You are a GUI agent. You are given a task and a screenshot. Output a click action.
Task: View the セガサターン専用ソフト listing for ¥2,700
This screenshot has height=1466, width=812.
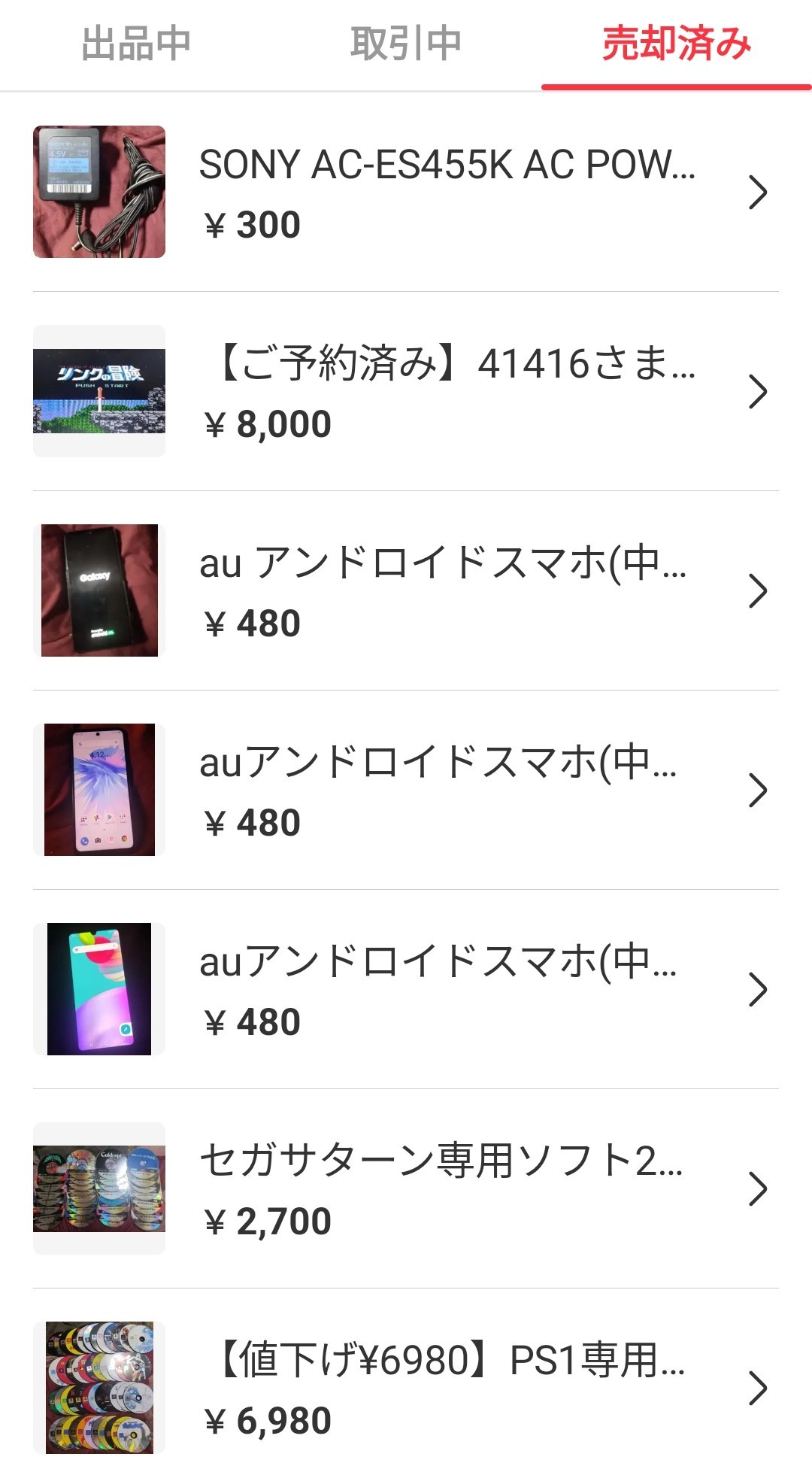(x=441, y=1189)
